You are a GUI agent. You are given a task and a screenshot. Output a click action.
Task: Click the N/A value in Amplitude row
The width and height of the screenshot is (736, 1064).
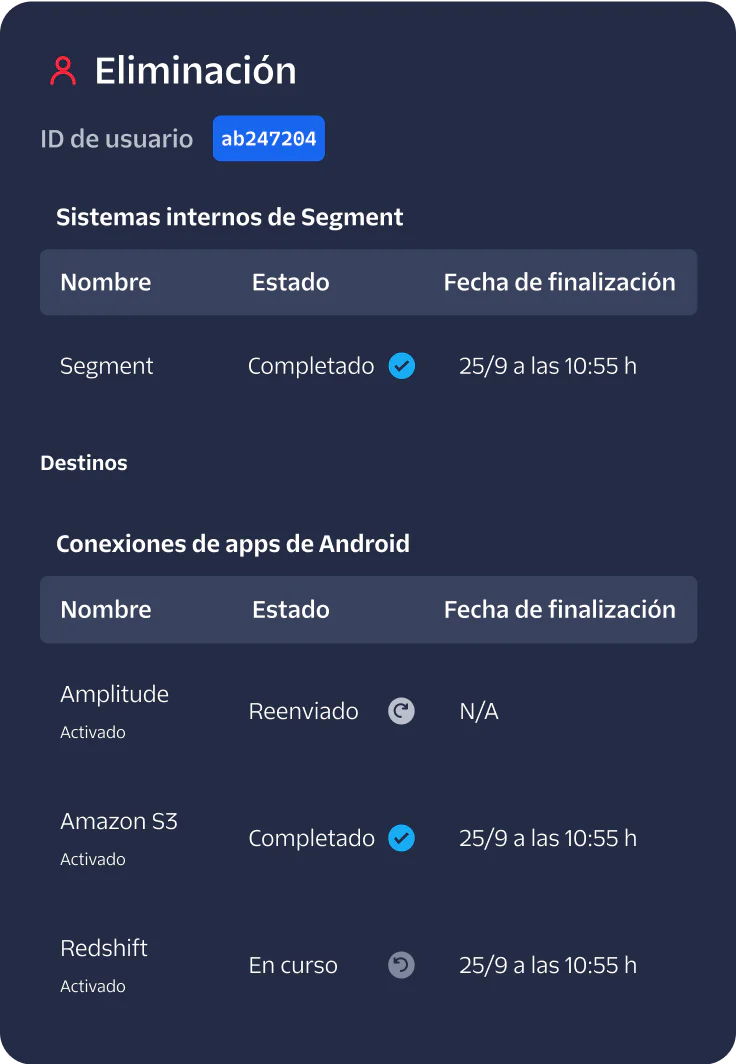pyautogui.click(x=478, y=711)
